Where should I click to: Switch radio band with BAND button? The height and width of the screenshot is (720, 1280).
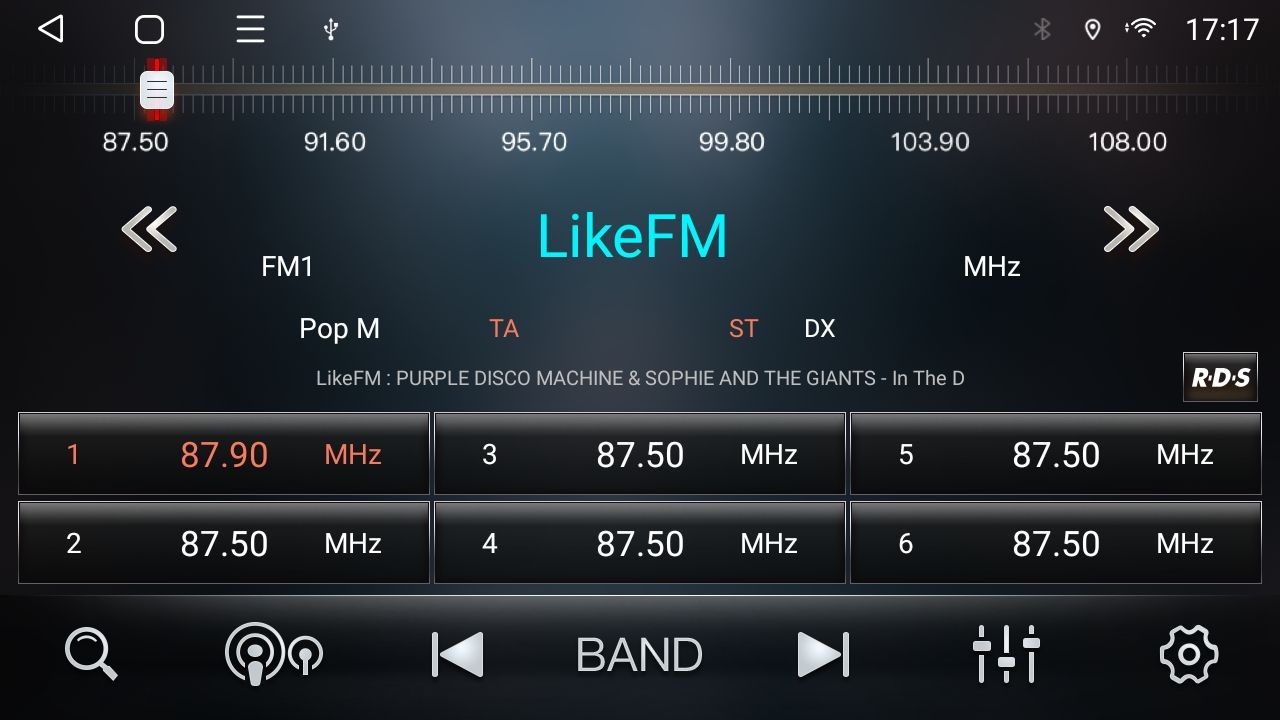click(639, 655)
